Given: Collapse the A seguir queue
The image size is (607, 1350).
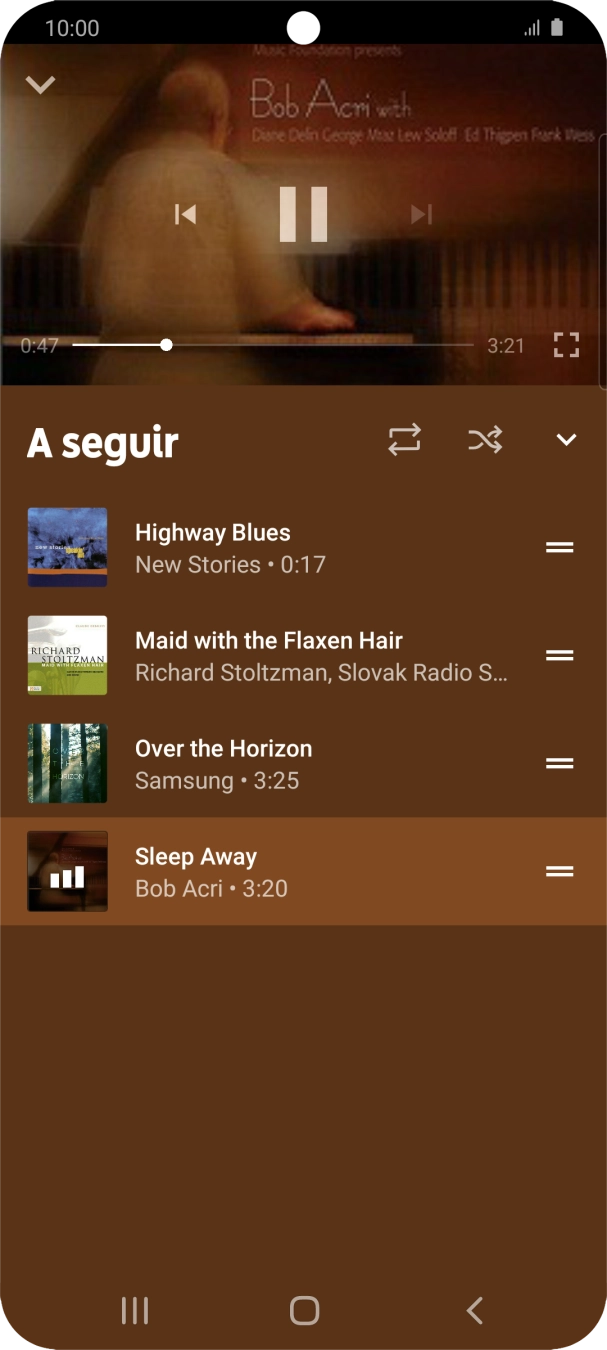Looking at the screenshot, I should tap(566, 440).
